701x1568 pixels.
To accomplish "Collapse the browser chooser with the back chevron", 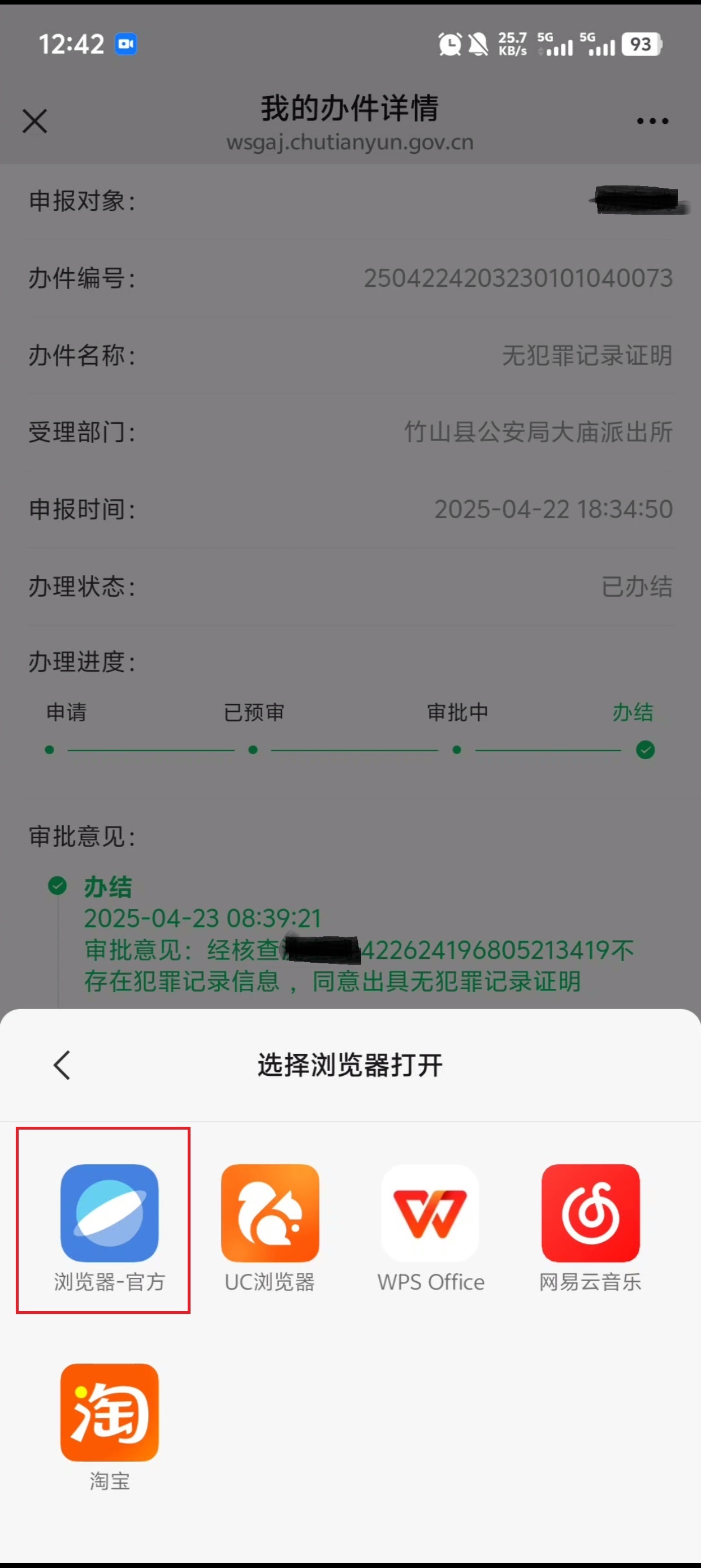I will 60,1065.
